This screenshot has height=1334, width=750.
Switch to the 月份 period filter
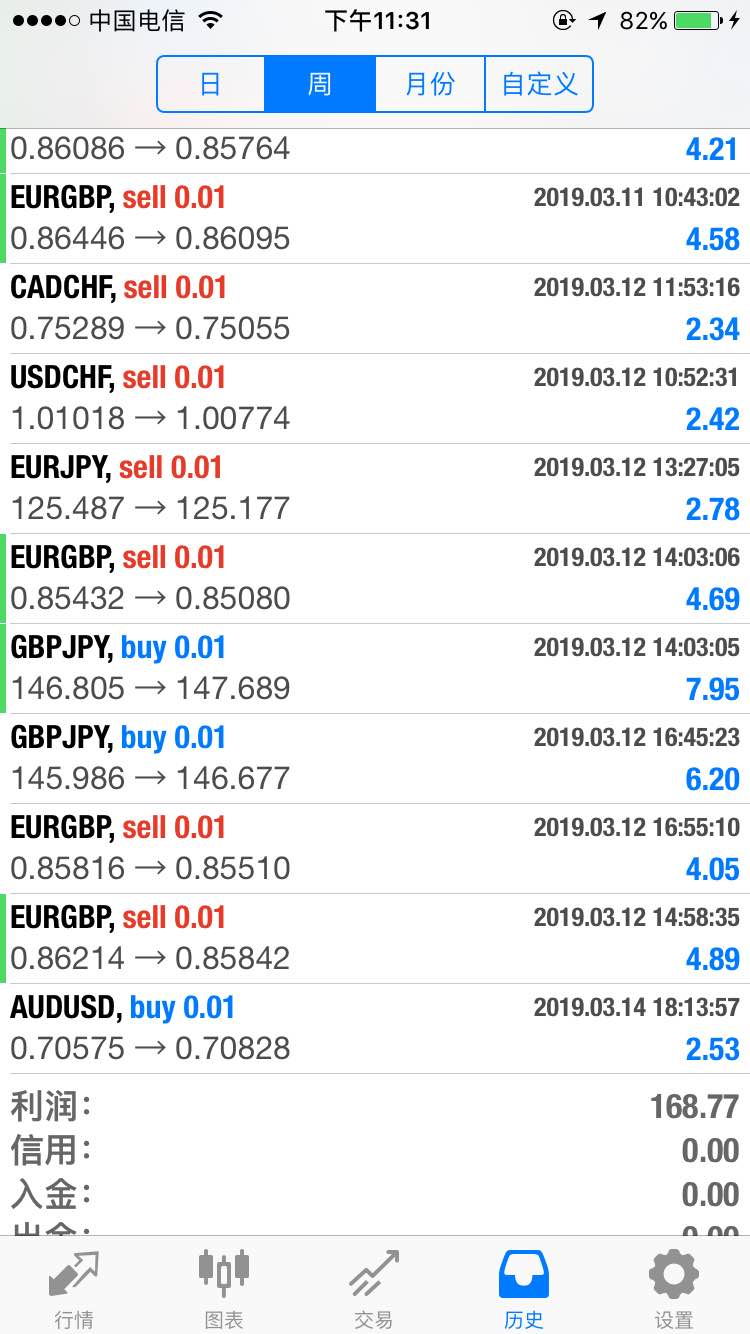(430, 84)
